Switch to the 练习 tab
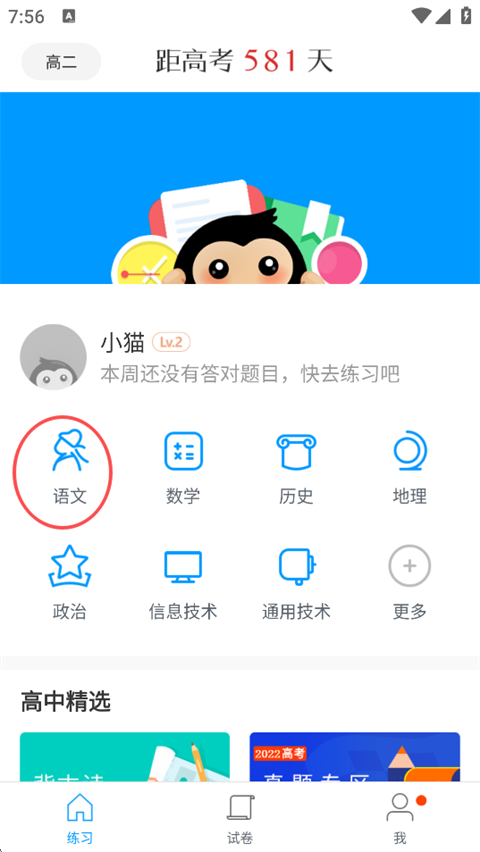Viewport: 480px width, 852px height. [80, 818]
